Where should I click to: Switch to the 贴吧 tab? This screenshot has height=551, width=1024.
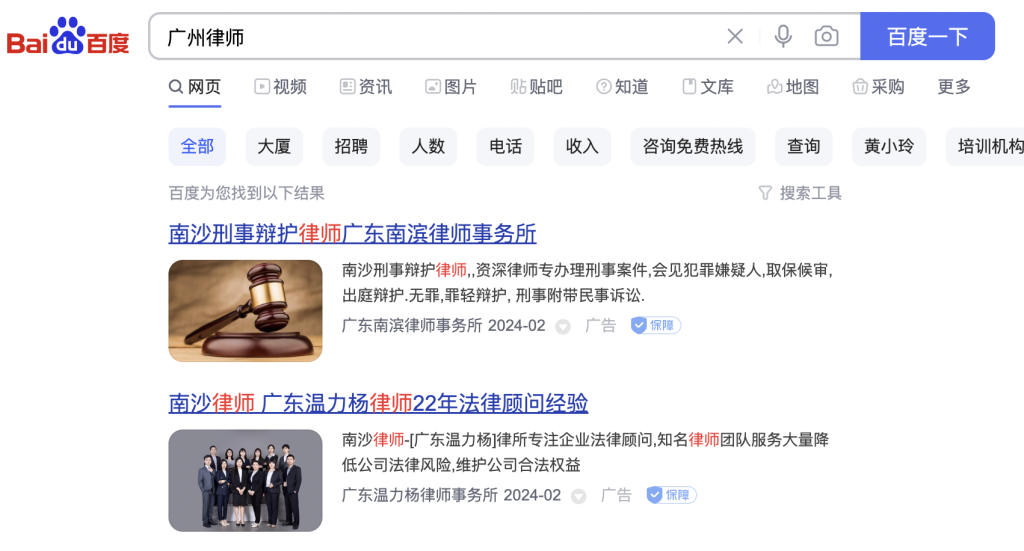click(537, 87)
